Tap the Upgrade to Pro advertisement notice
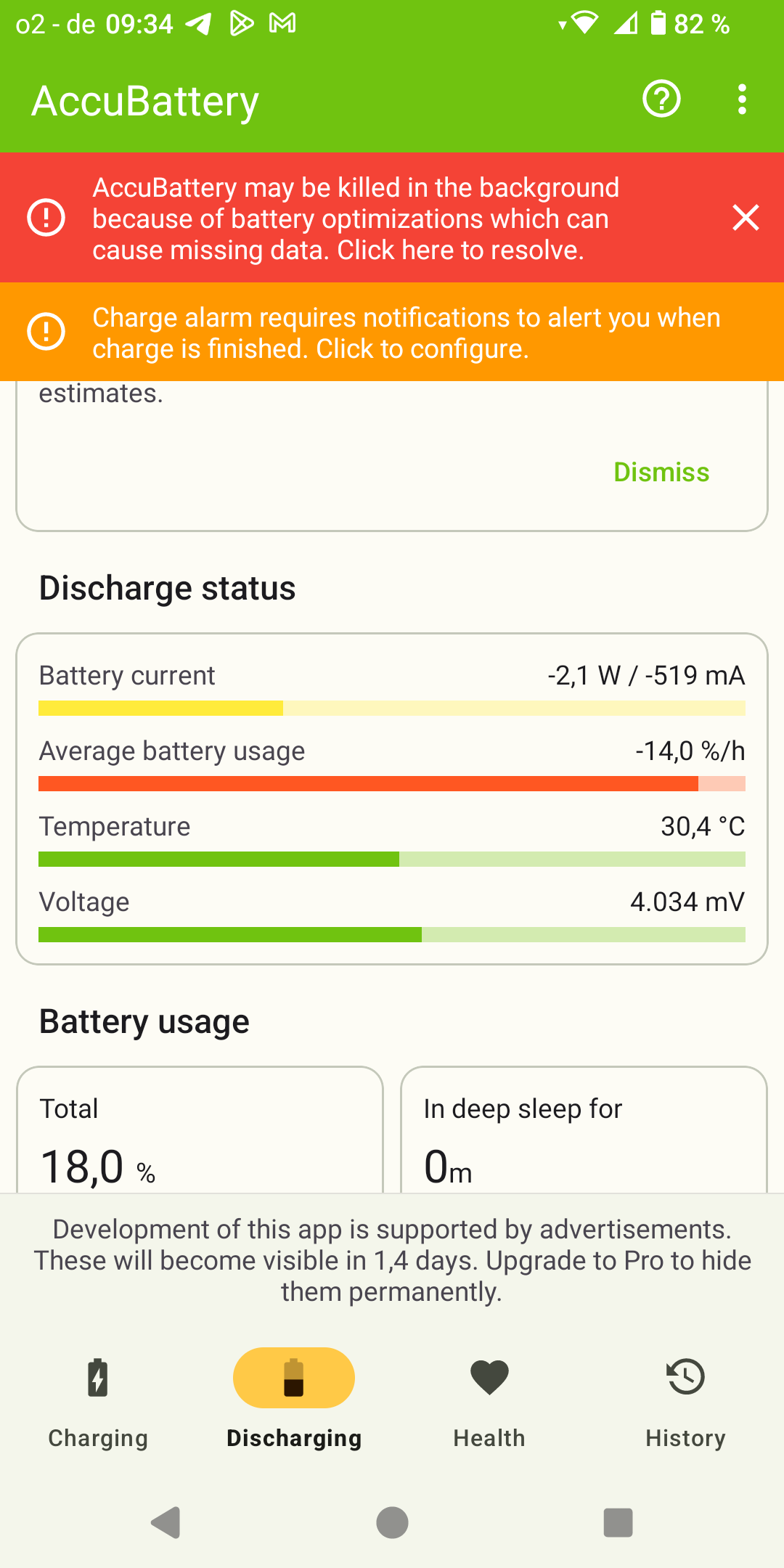Image resolution: width=784 pixels, height=1568 pixels. tap(392, 1260)
